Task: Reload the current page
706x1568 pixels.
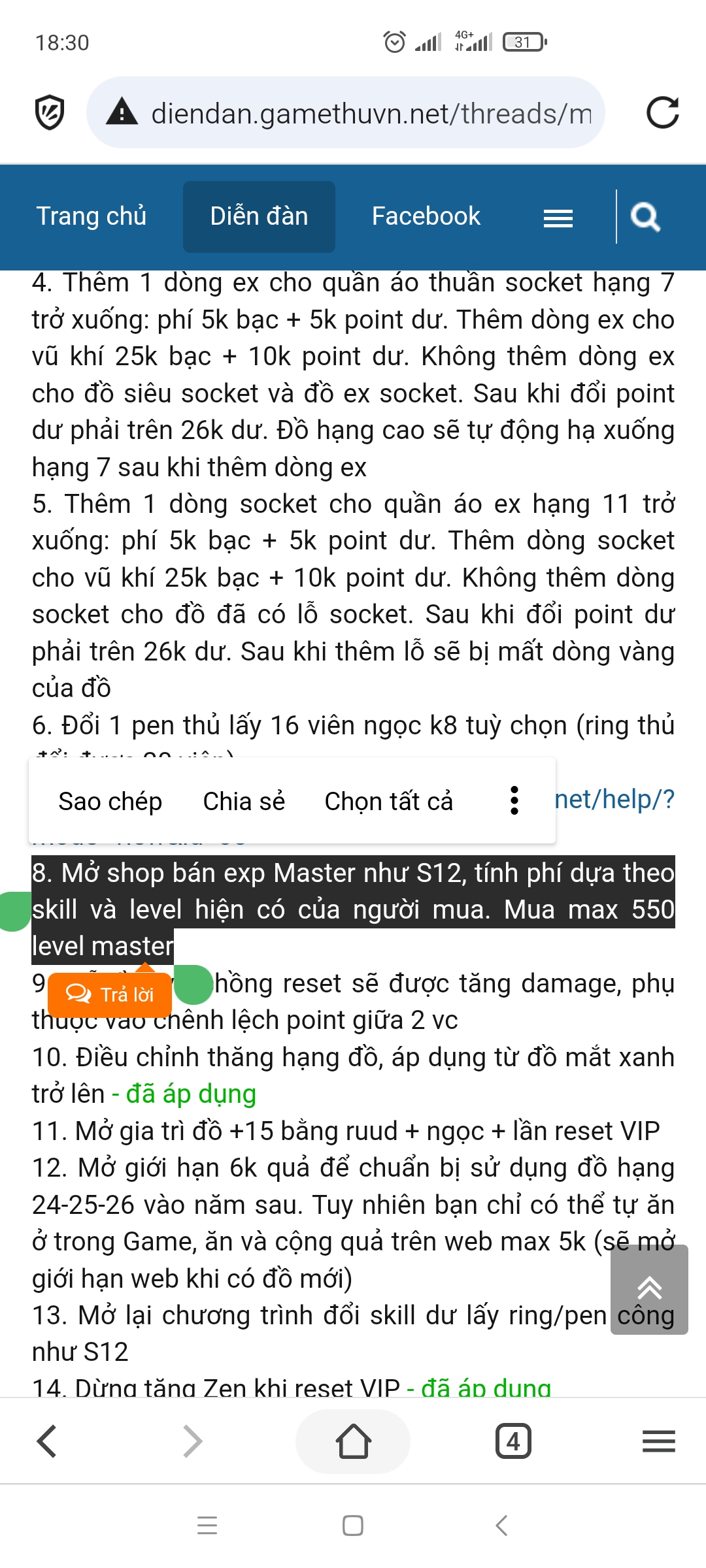Action: click(x=662, y=112)
